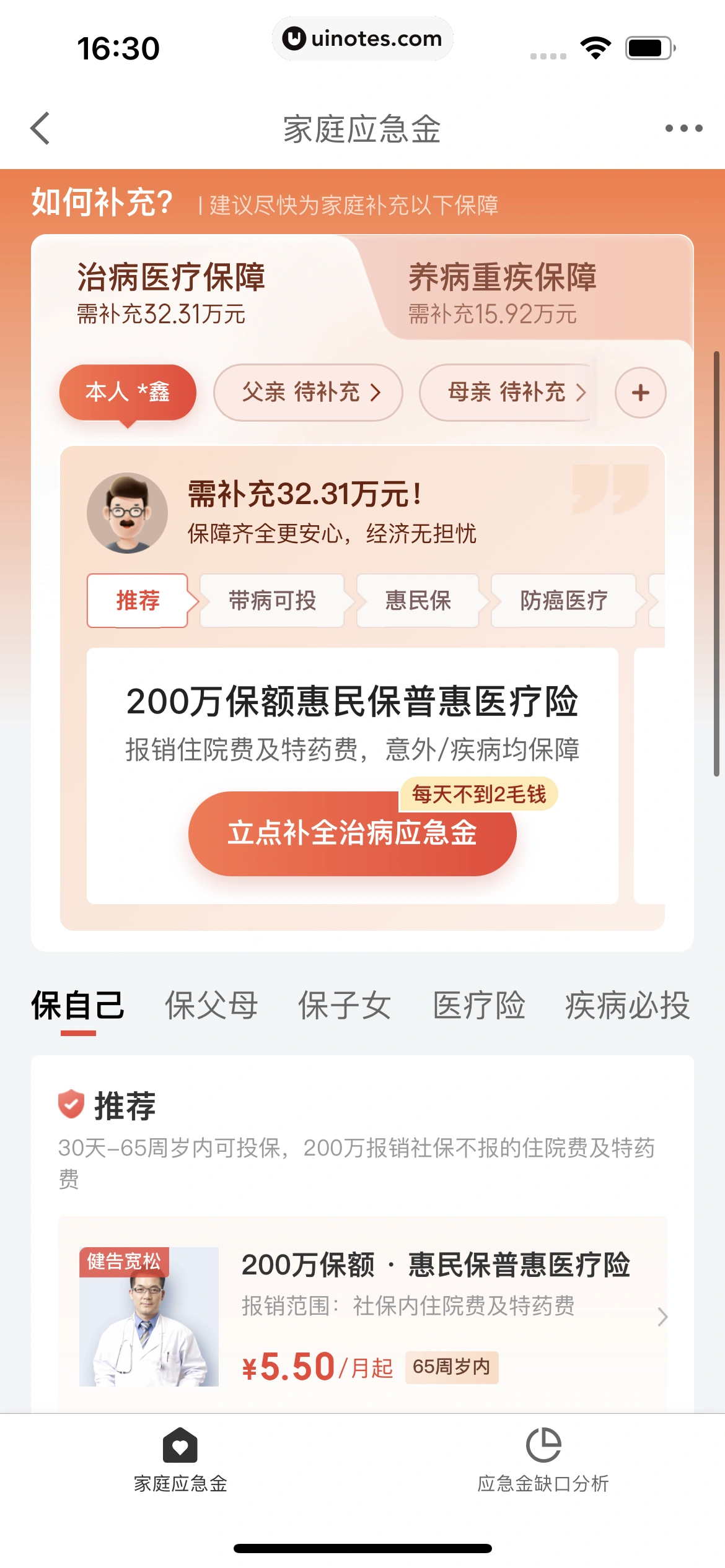Select the 防癌医疗 filter tag
Image resolution: width=725 pixels, height=1568 pixels.
[563, 601]
